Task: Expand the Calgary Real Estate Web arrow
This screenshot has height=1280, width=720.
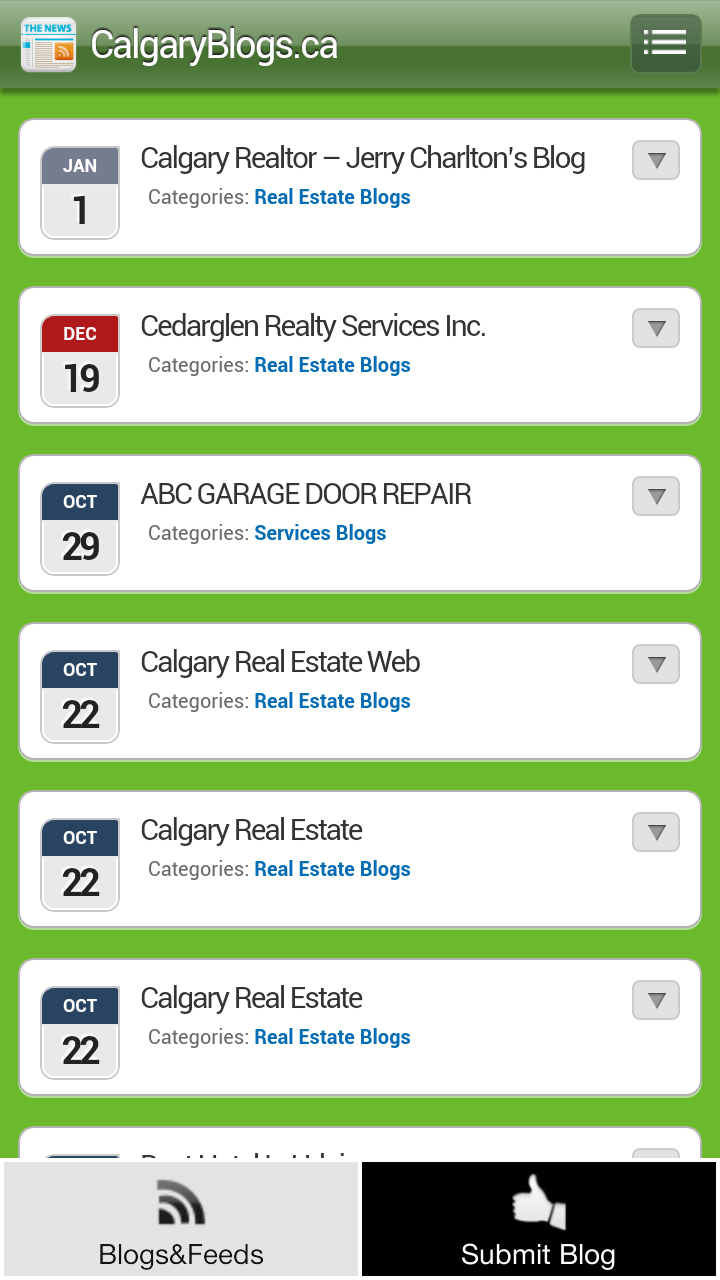Action: click(x=656, y=664)
